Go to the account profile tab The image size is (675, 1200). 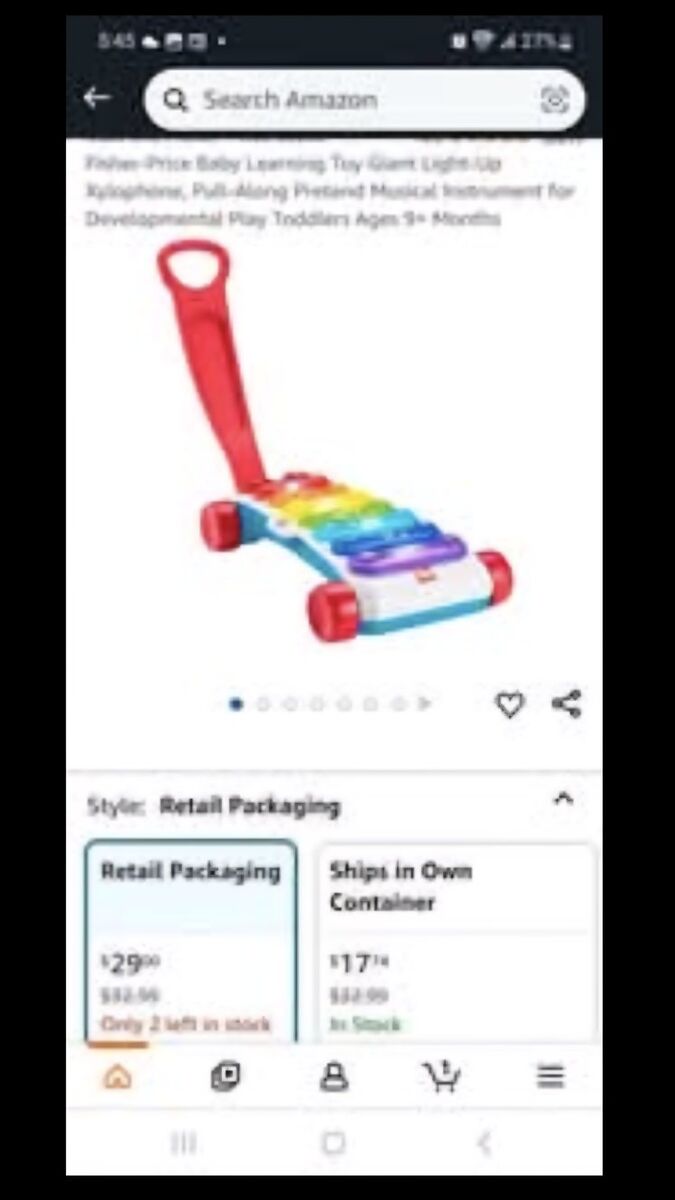click(333, 1077)
